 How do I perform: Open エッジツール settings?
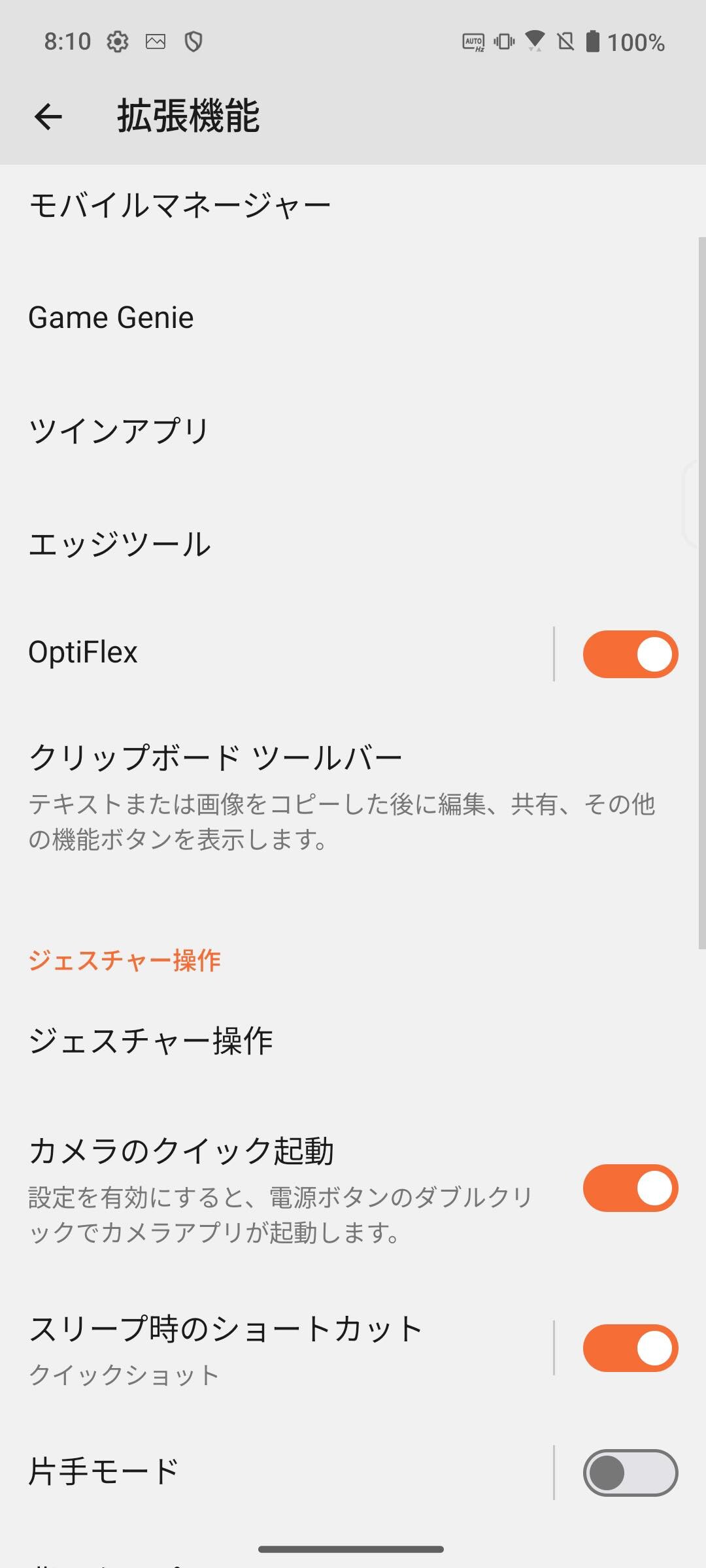[120, 544]
